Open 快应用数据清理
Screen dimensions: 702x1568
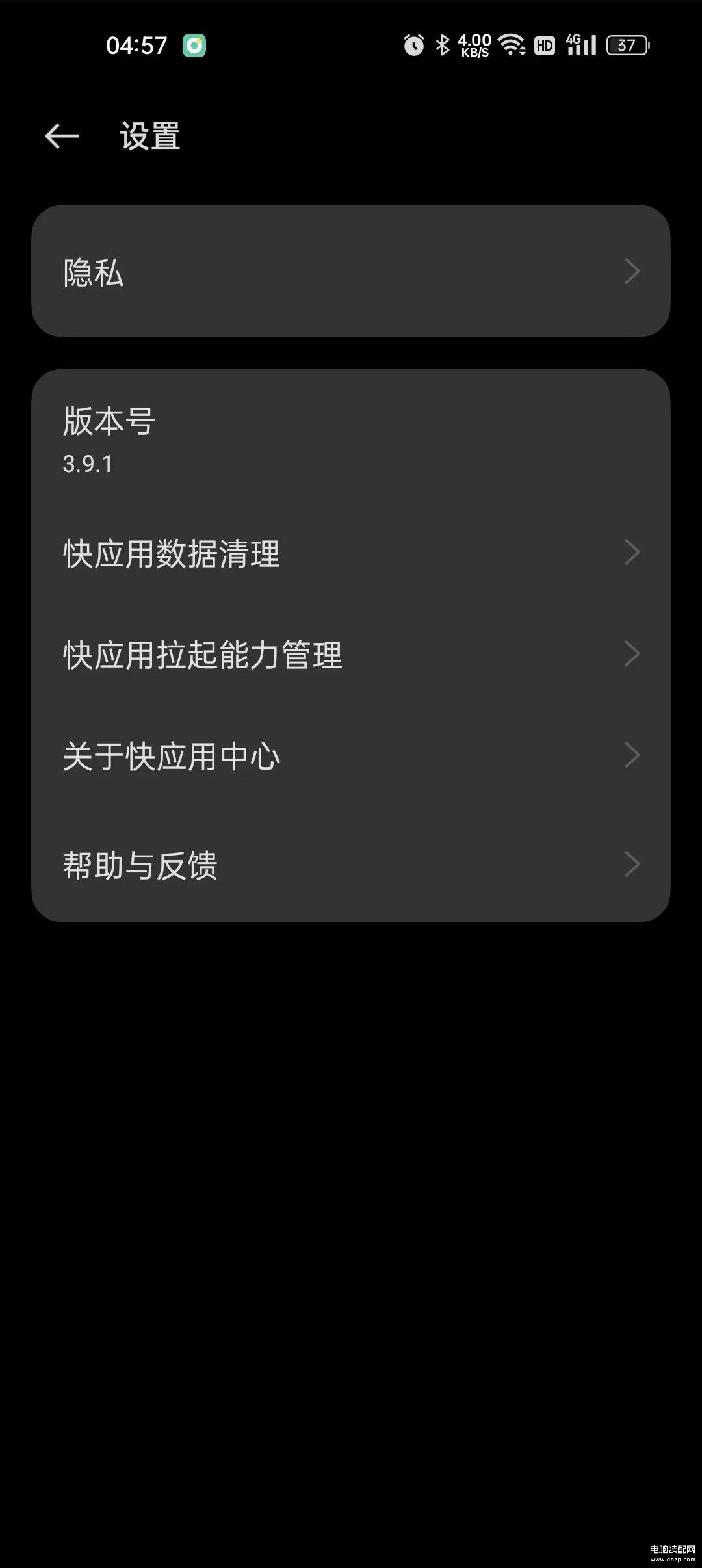(350, 553)
